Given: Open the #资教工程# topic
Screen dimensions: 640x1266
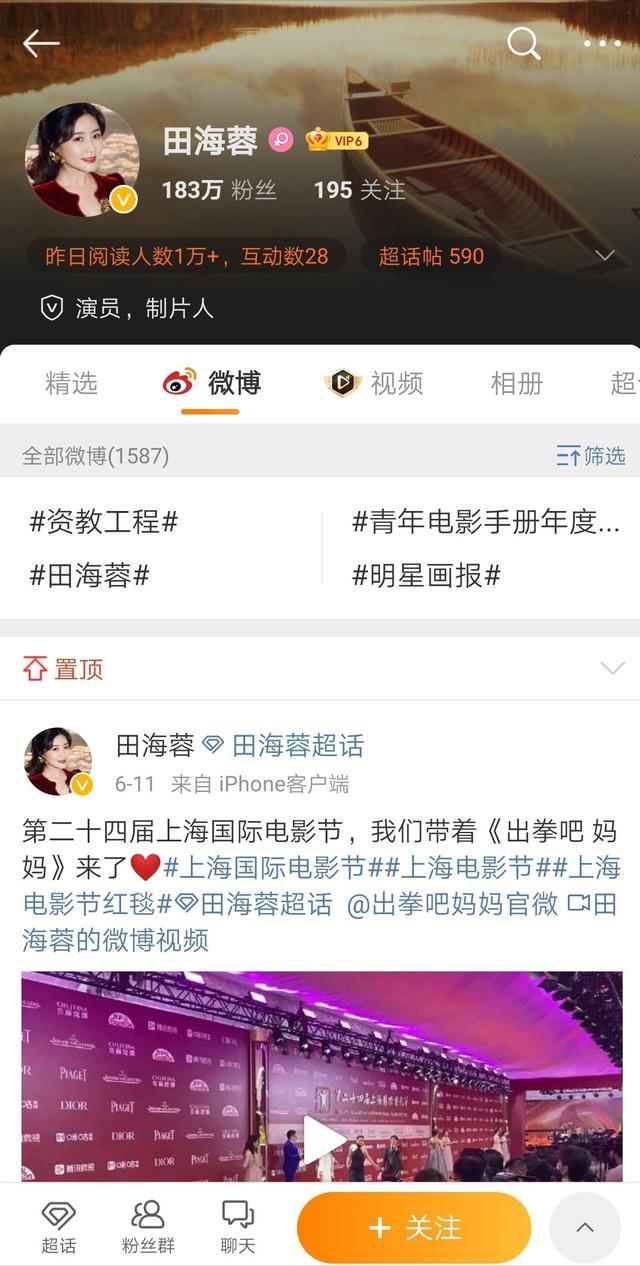Looking at the screenshot, I should (x=104, y=521).
